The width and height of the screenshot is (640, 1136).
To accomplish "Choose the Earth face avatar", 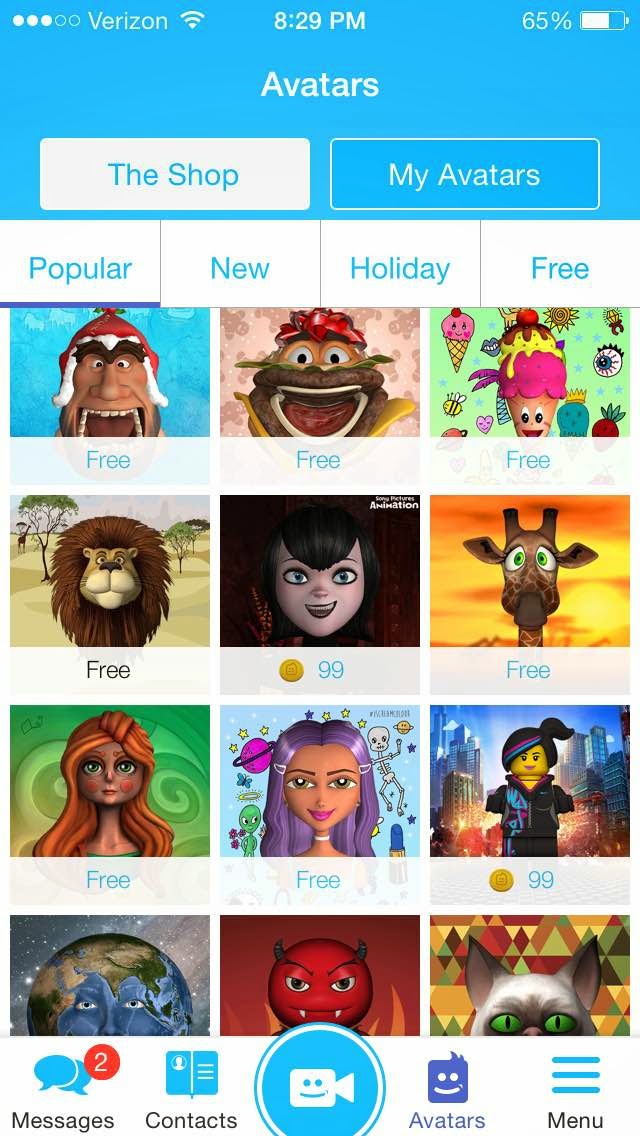I will 110,975.
